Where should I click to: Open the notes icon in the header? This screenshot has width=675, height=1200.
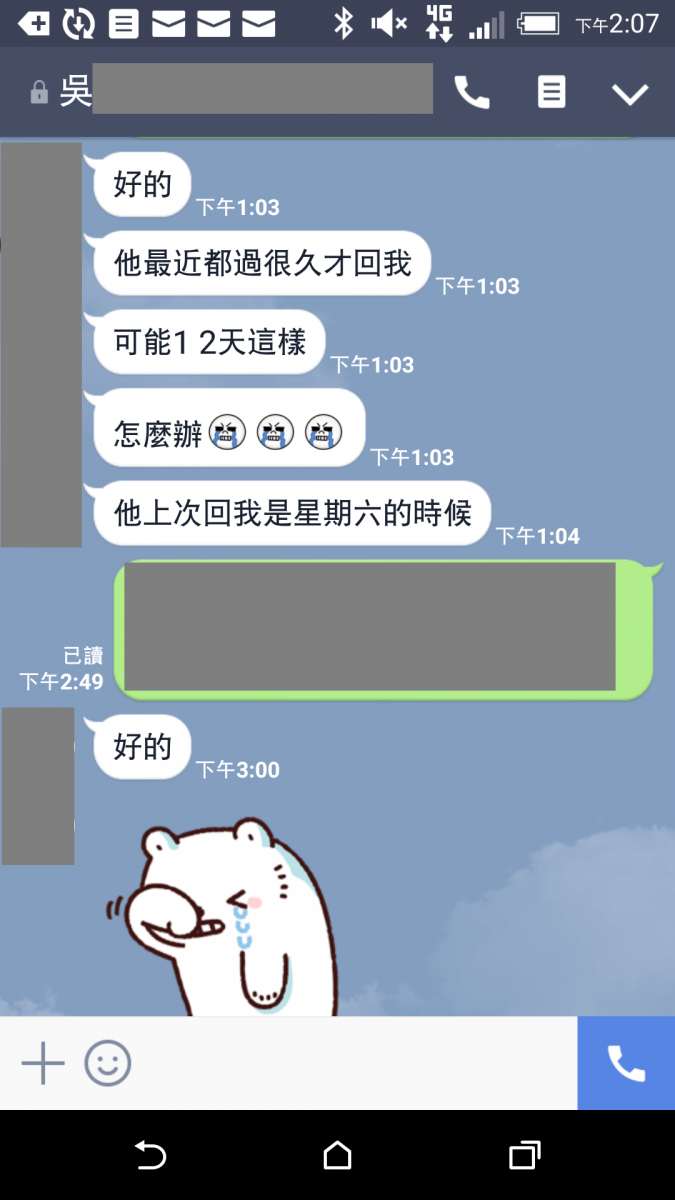551,92
